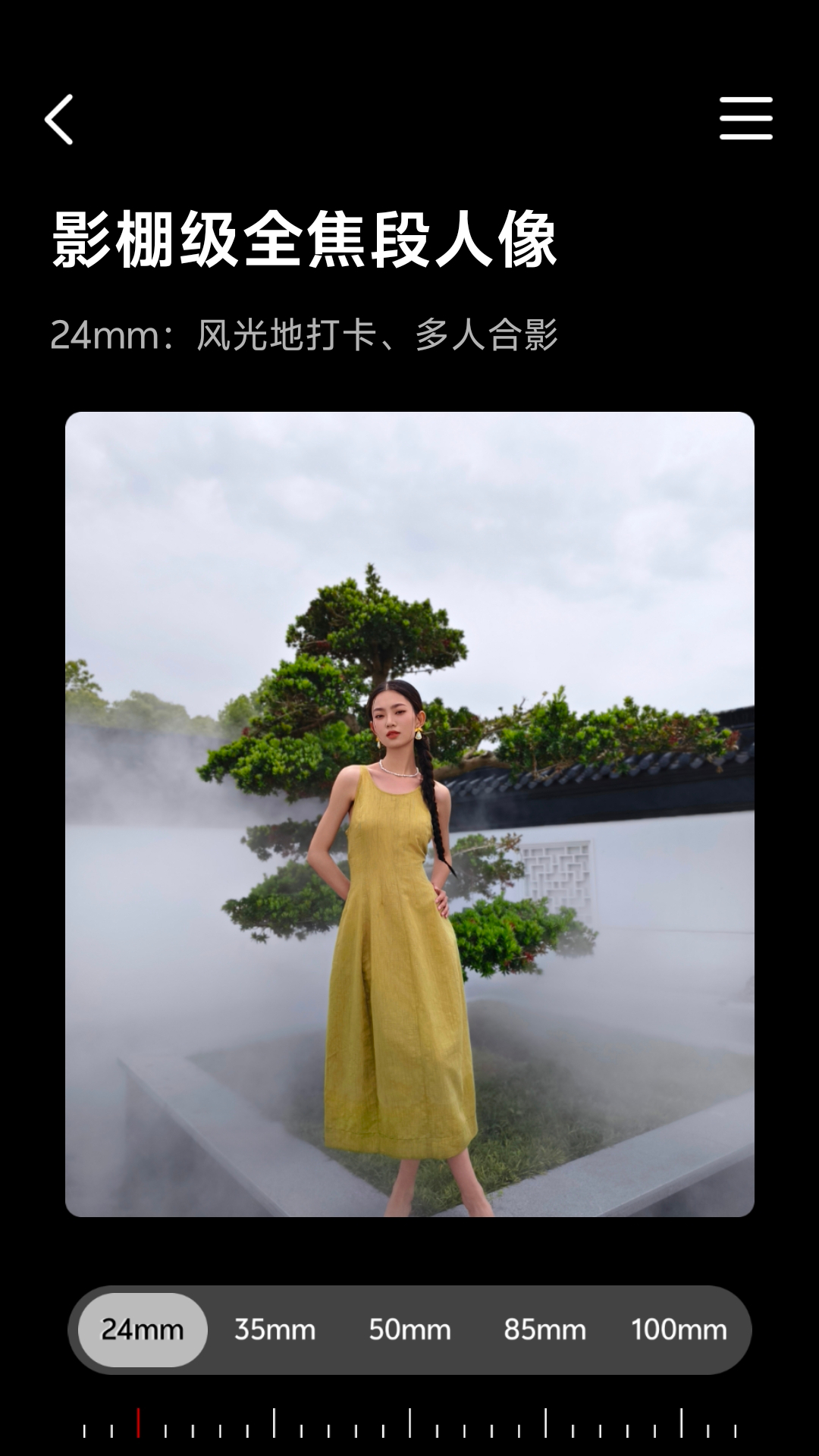Go back using the top-left arrow
This screenshot has width=819, height=1456.
[59, 119]
